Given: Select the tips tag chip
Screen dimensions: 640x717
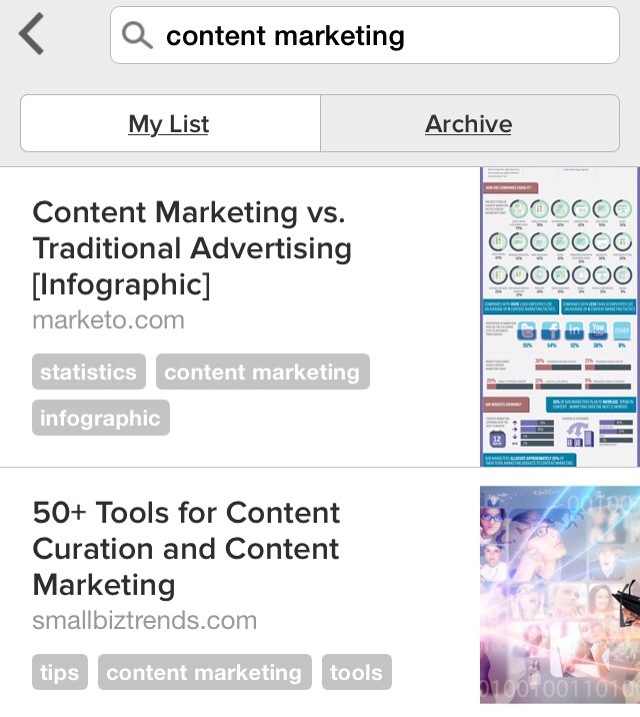Looking at the screenshot, I should 59,673.
